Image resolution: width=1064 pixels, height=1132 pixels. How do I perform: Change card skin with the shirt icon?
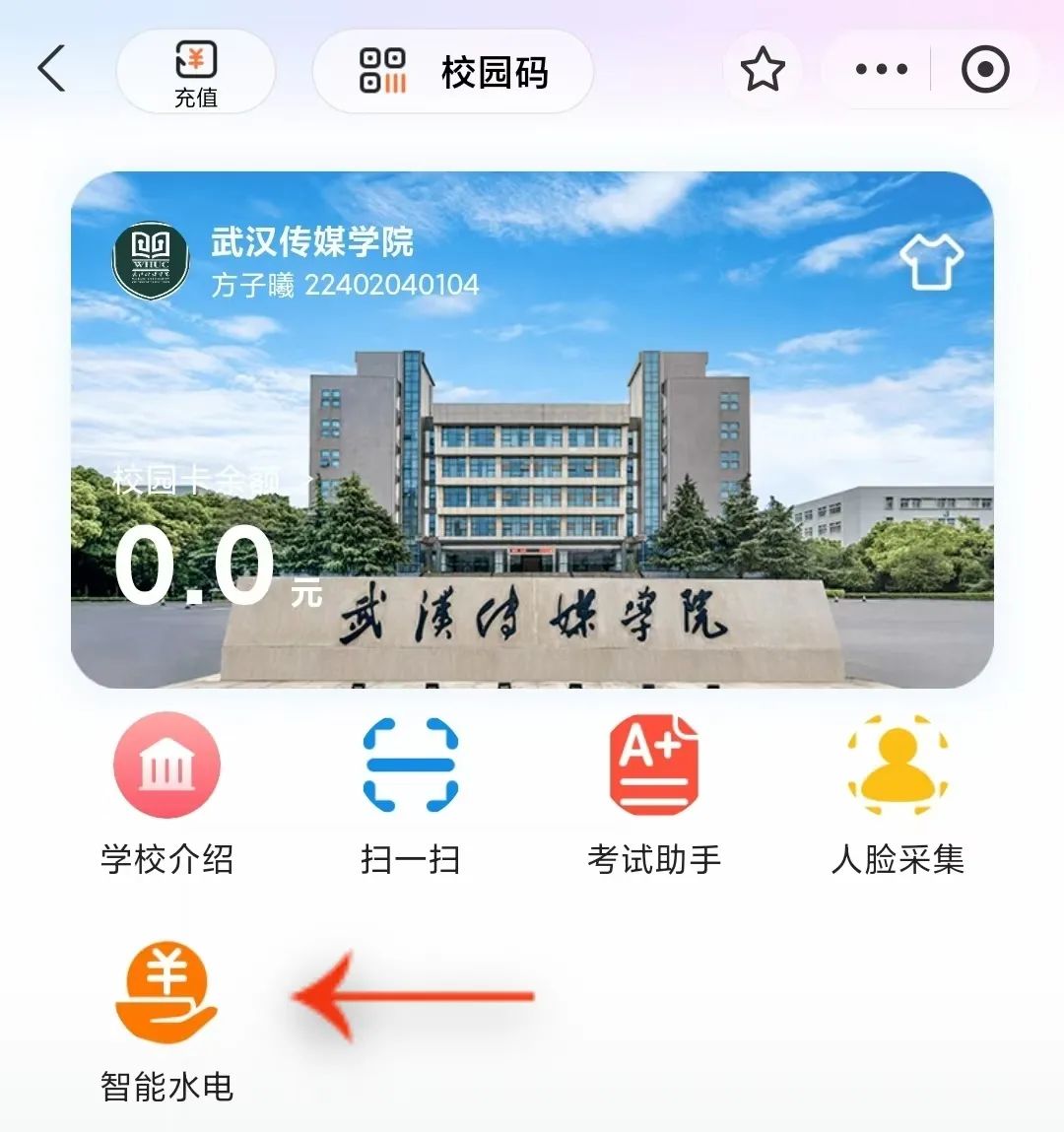(x=931, y=261)
